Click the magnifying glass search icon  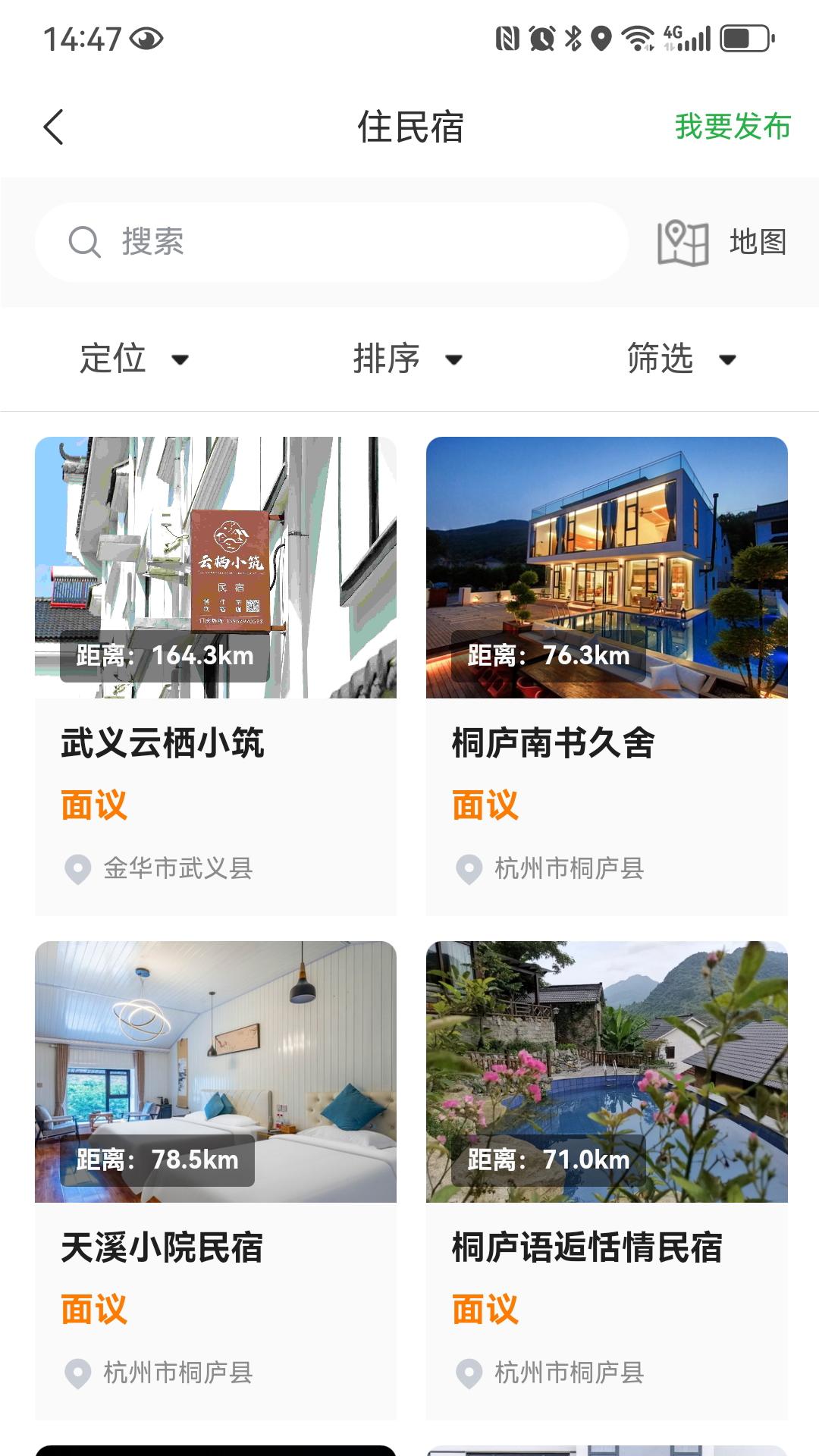[x=83, y=243]
